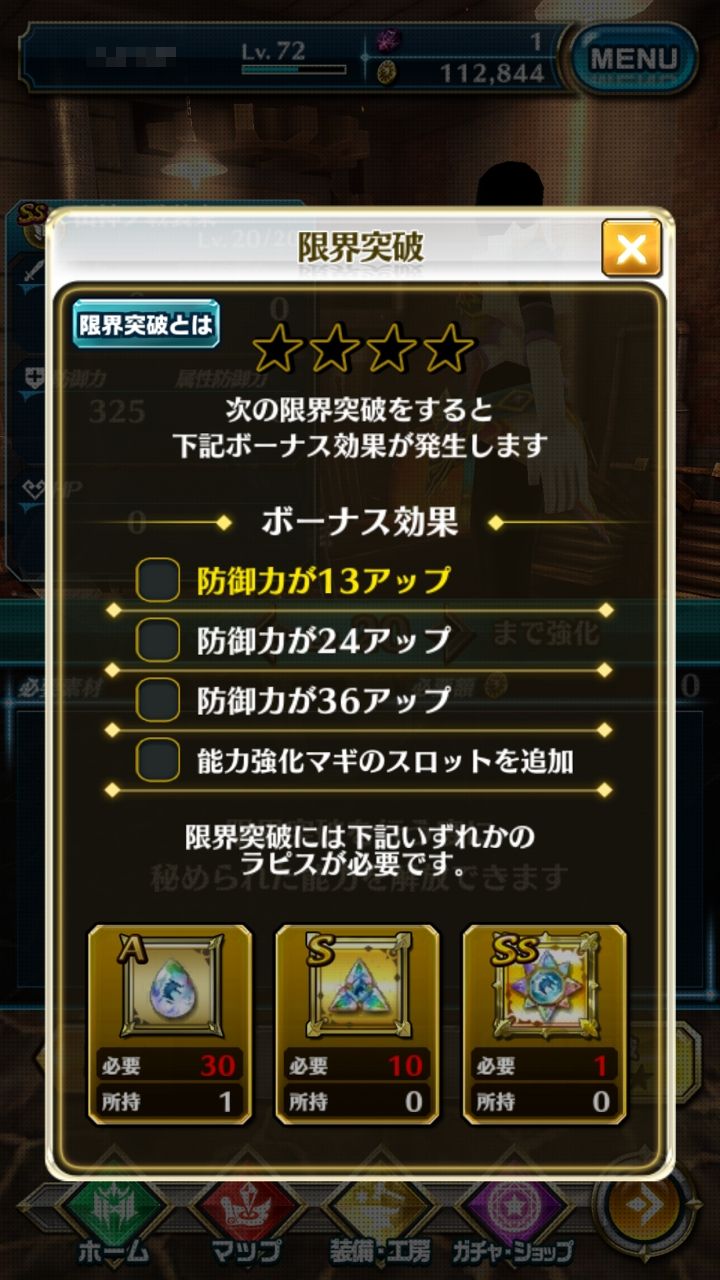Image resolution: width=720 pixels, height=1280 pixels.
Task: Switch to the マップ tab
Action: pos(245,1223)
